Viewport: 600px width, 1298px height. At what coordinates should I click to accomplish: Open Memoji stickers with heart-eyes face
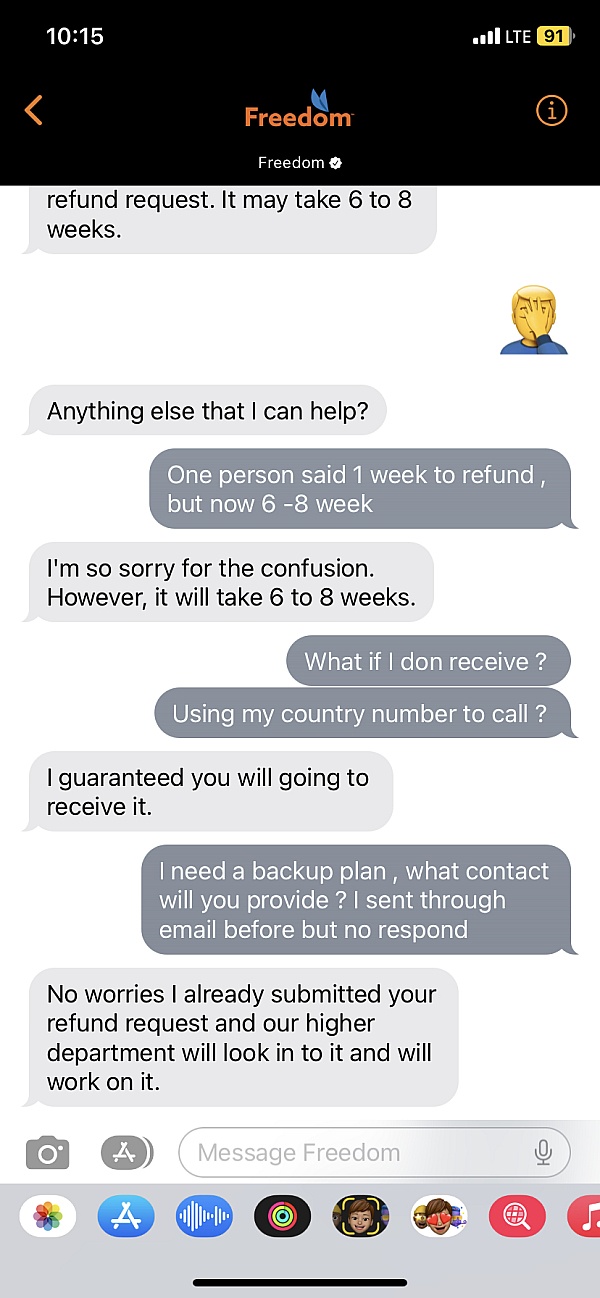tap(439, 1217)
